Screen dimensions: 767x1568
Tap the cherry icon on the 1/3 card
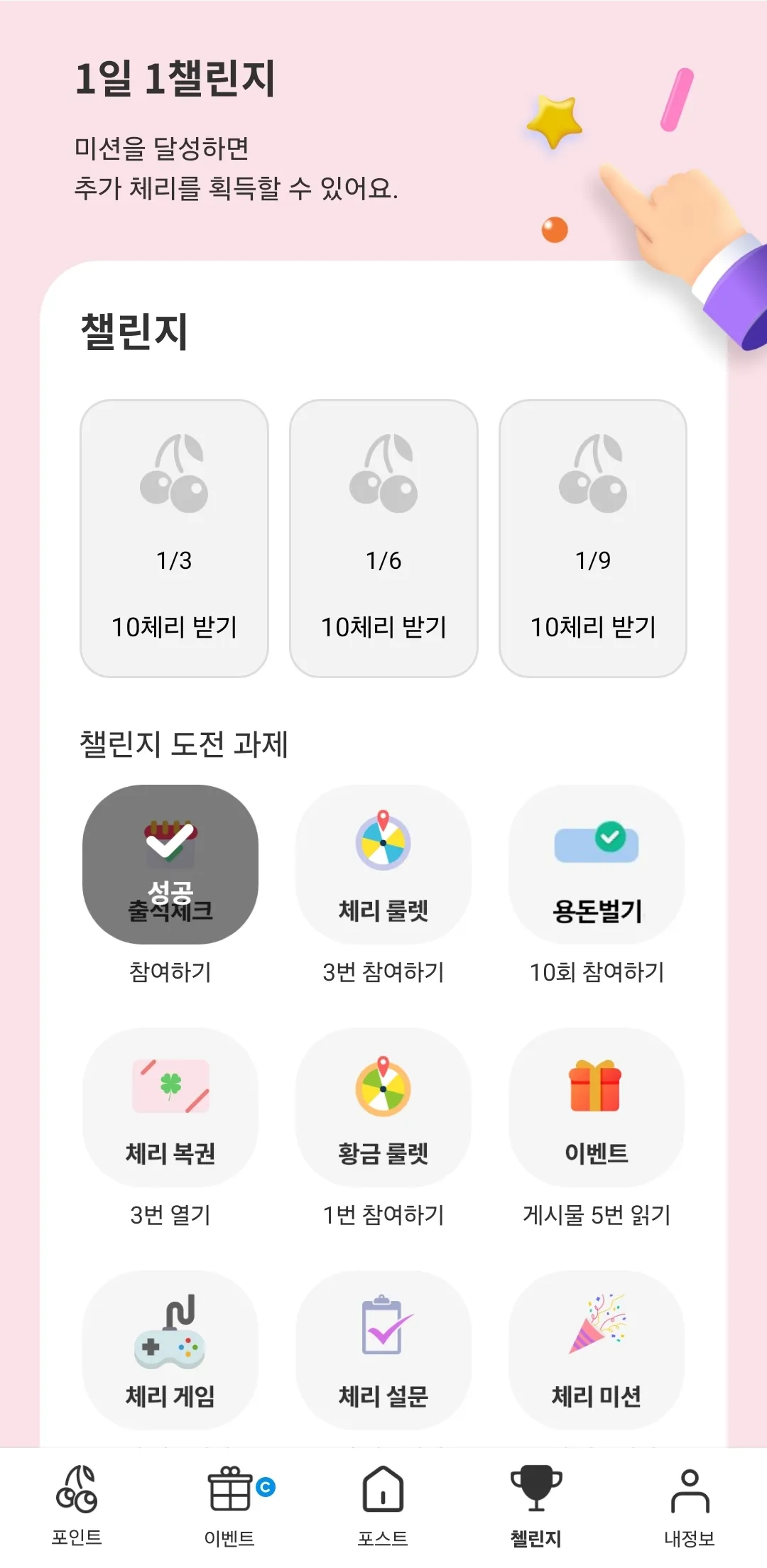point(174,477)
